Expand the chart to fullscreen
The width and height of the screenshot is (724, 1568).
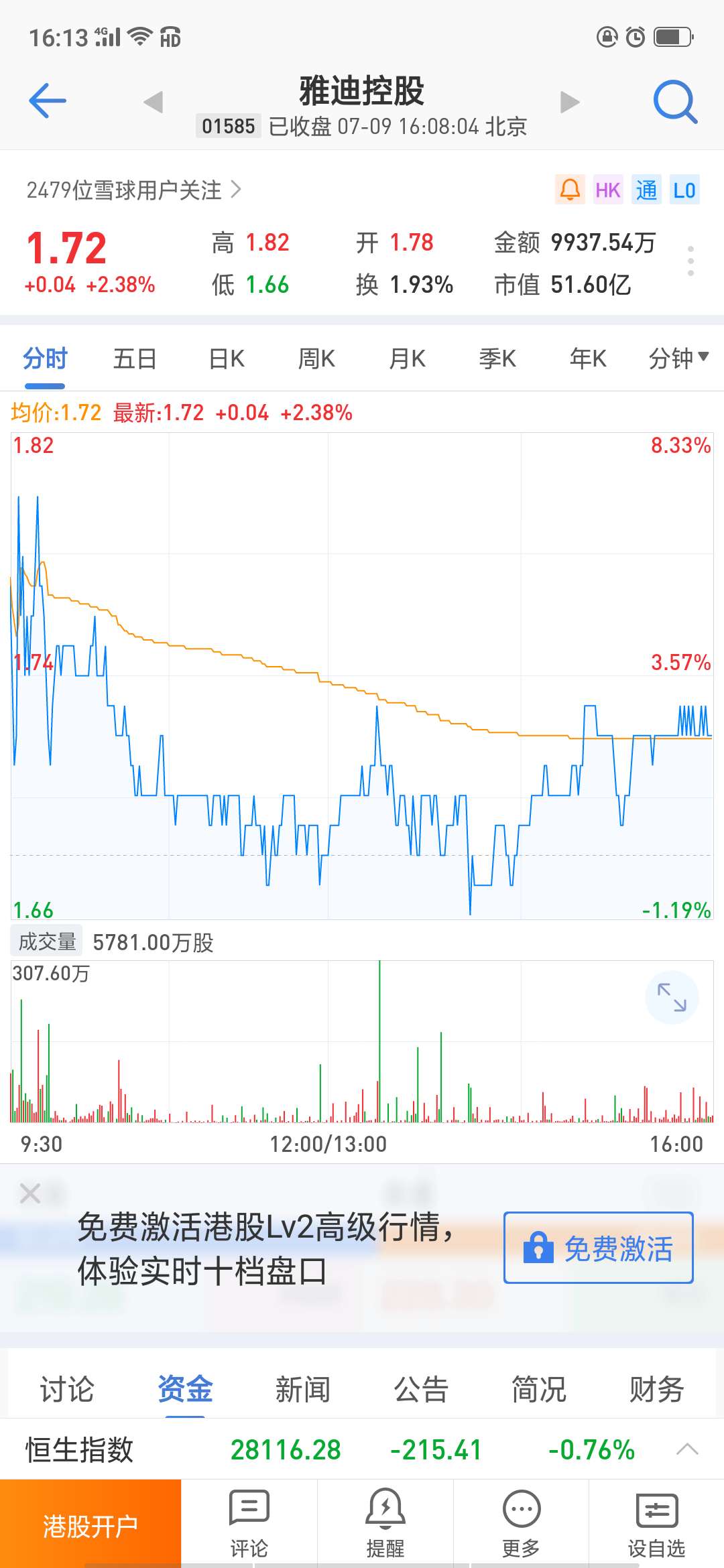coord(672,997)
